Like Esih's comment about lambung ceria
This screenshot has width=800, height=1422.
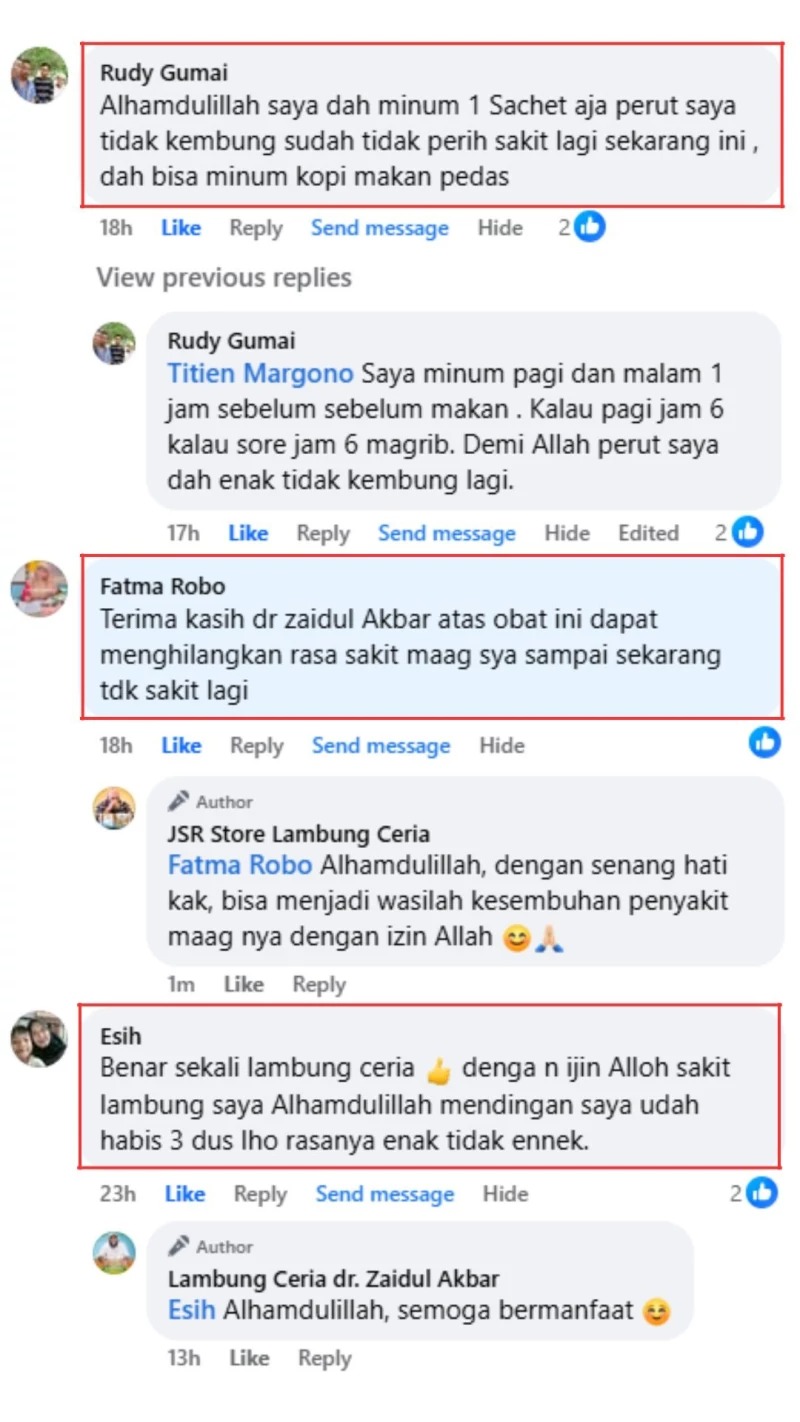185,1194
